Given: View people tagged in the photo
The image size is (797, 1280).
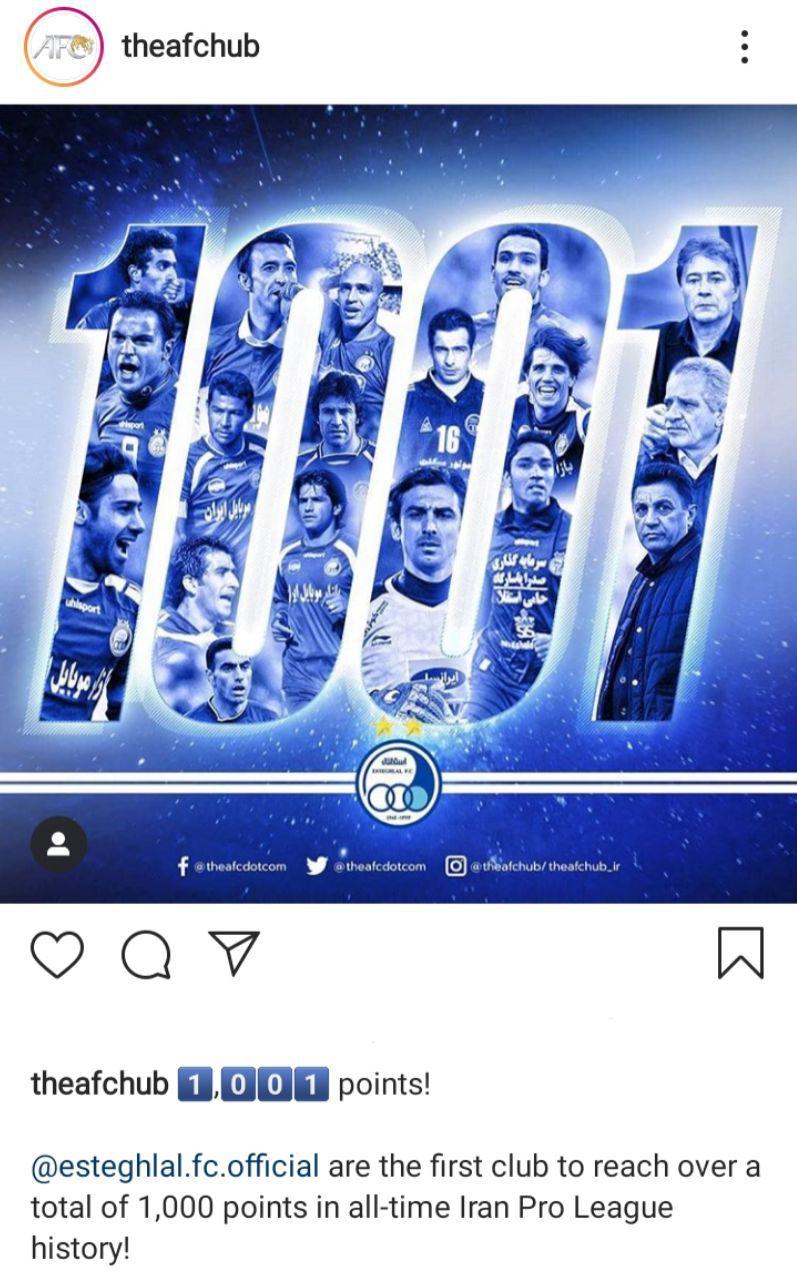Looking at the screenshot, I should tap(59, 845).
